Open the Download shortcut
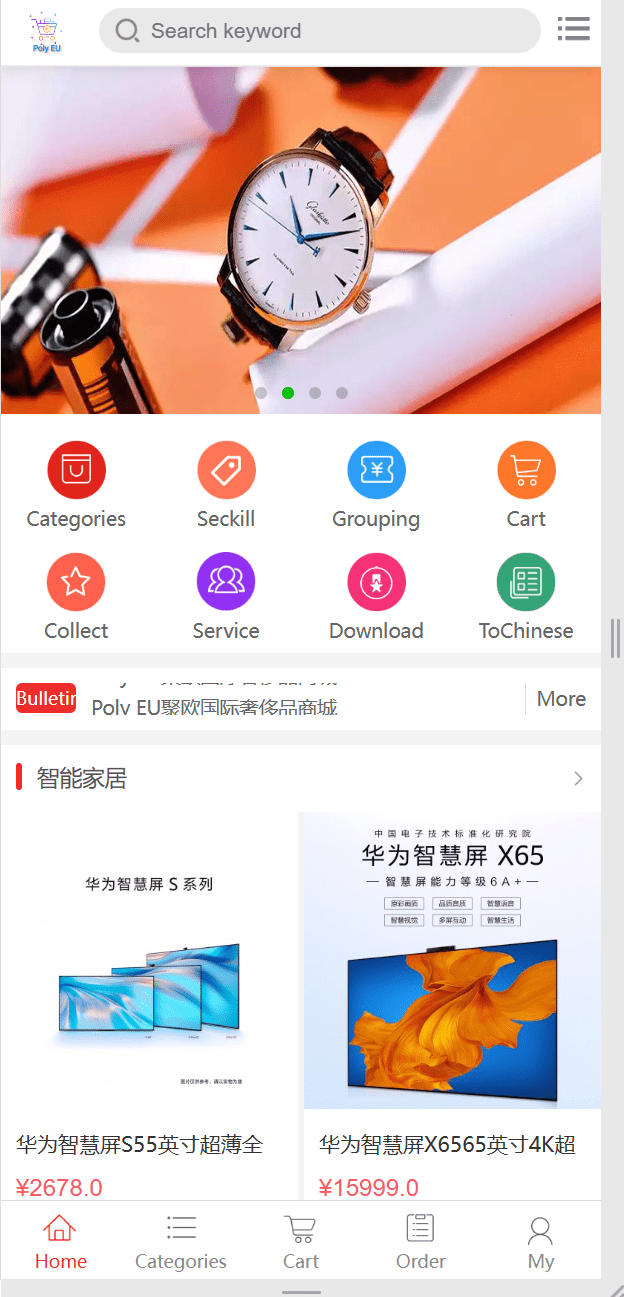The height and width of the screenshot is (1297, 624). [x=376, y=582]
